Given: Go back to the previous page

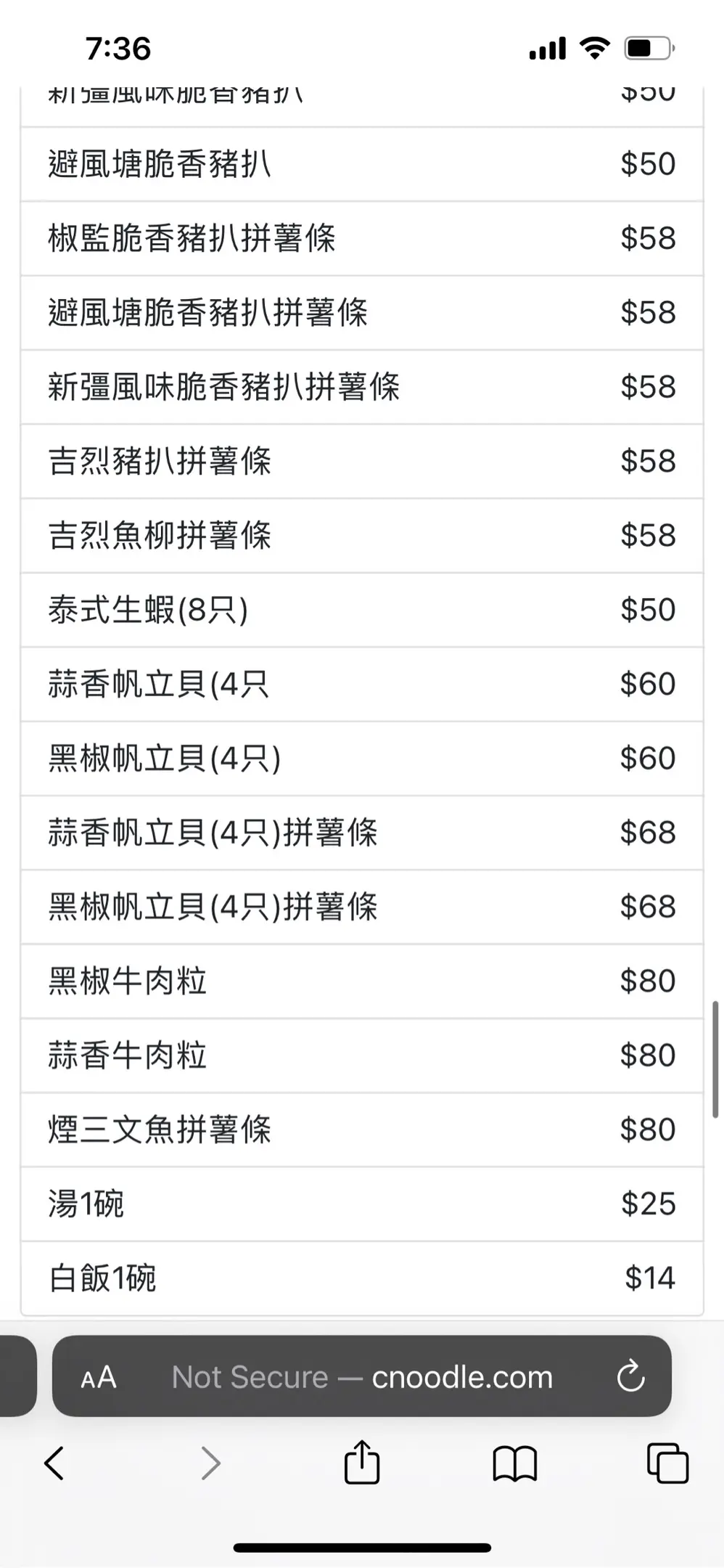Looking at the screenshot, I should click(54, 1463).
